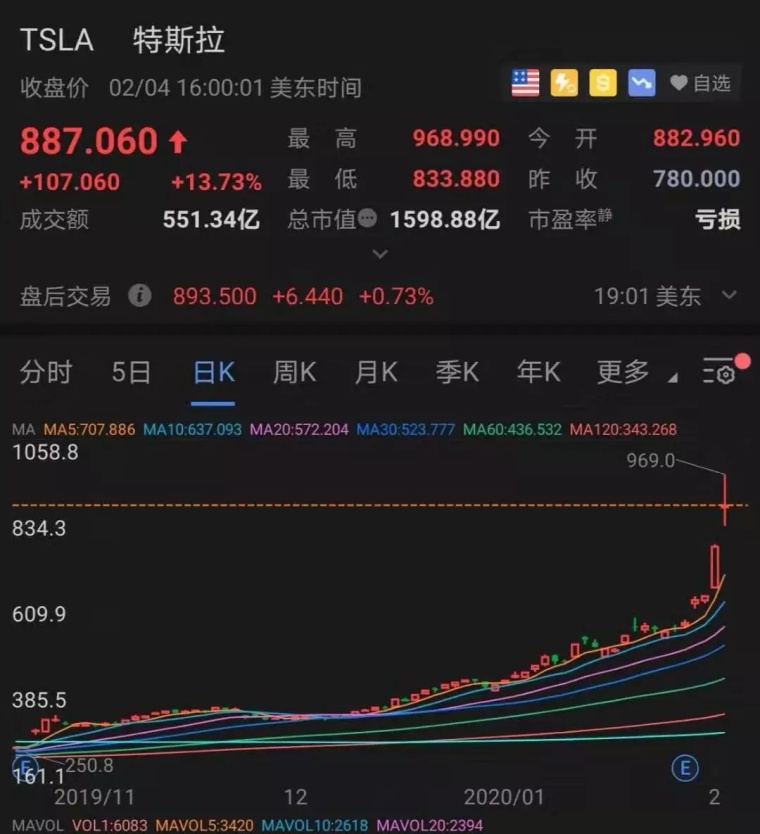Expand more quote details chevron
The width and height of the screenshot is (760, 834).
click(x=380, y=255)
